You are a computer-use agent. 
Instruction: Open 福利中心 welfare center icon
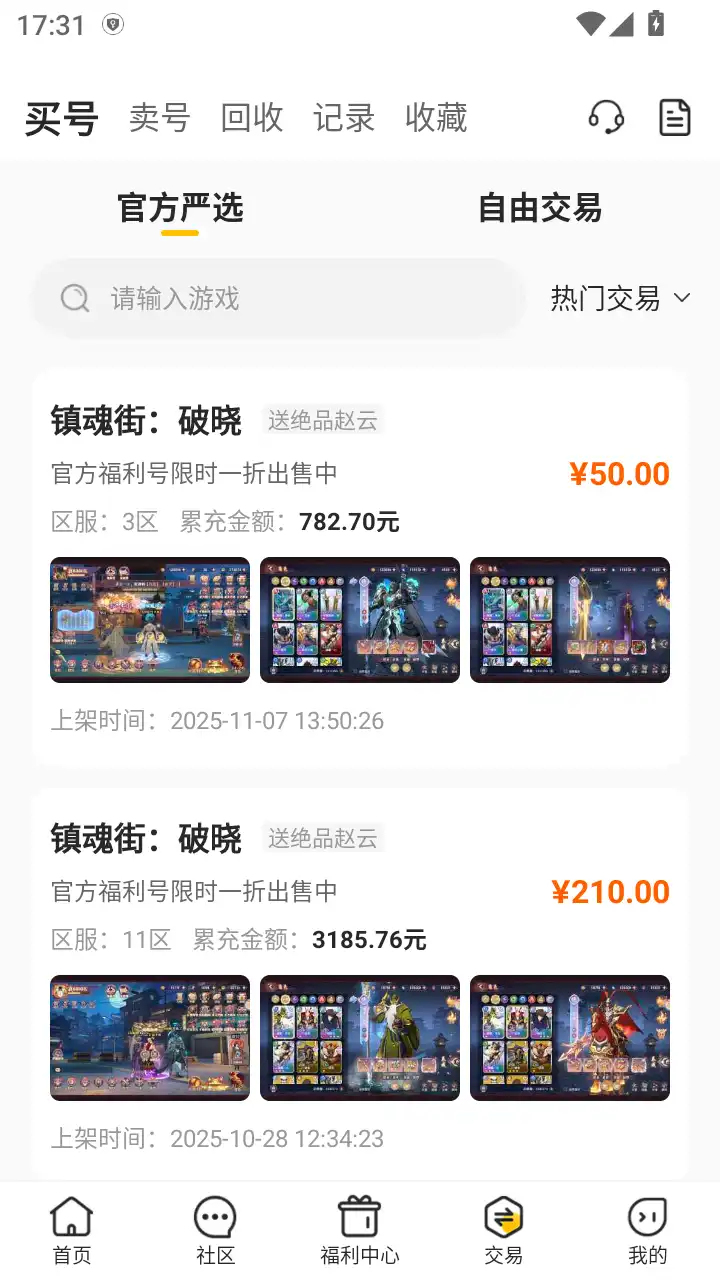360,1228
